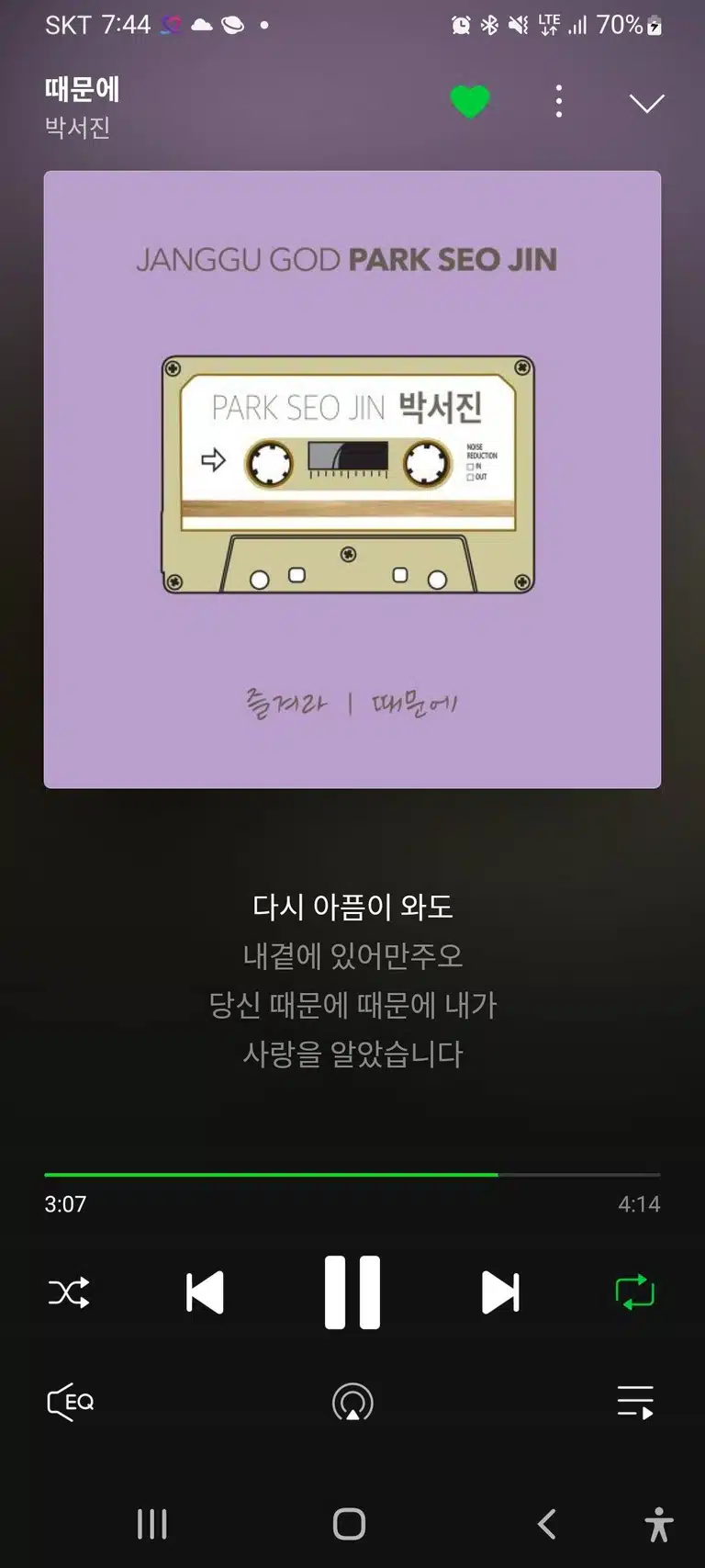Toggle the repeat mode

pyautogui.click(x=634, y=1292)
